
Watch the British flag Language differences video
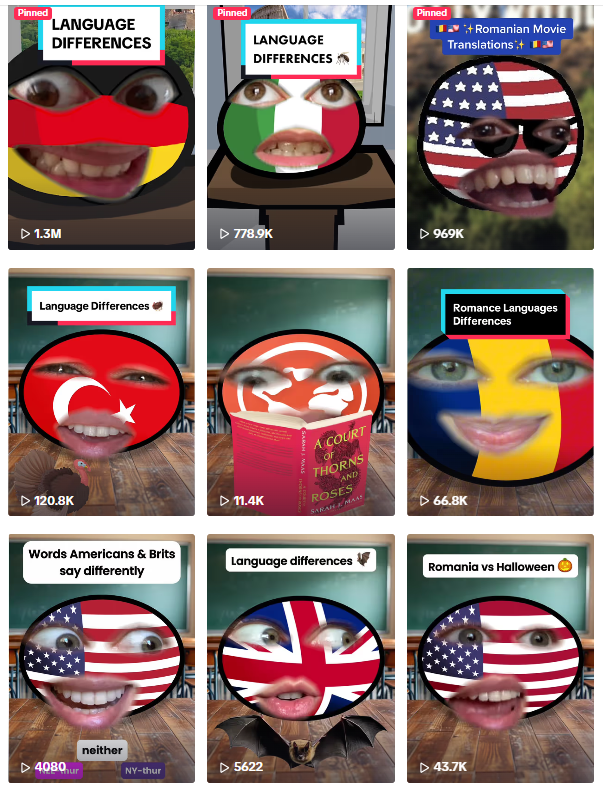tap(300, 660)
